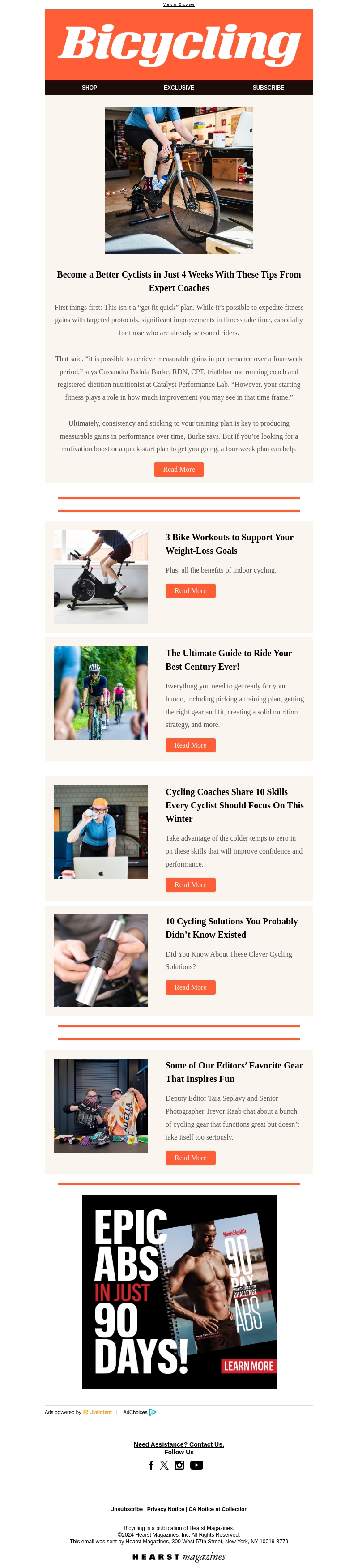Open the indoor trainer cyclist photo

179,180
